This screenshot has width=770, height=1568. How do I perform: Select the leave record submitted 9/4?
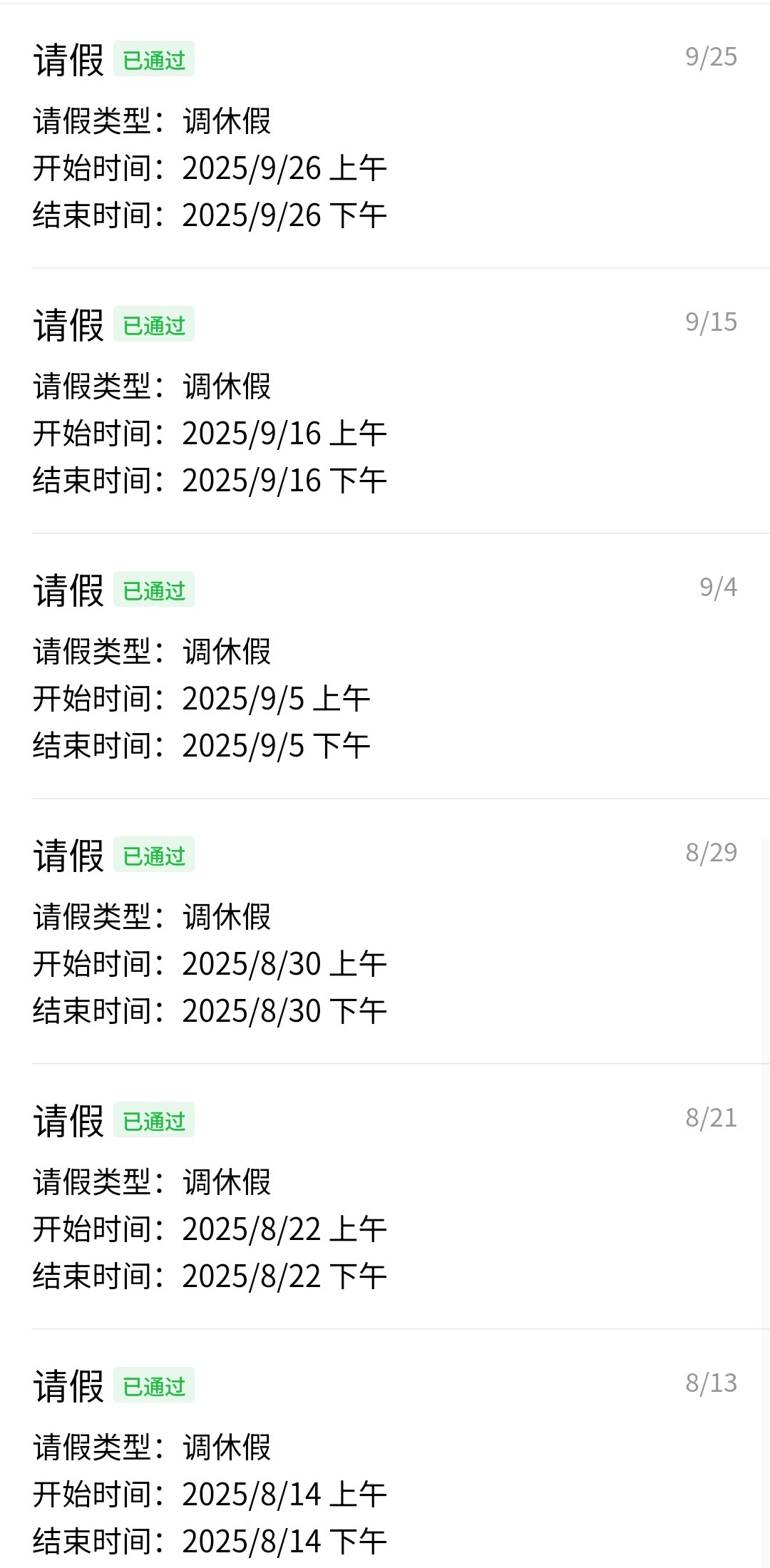click(385, 667)
